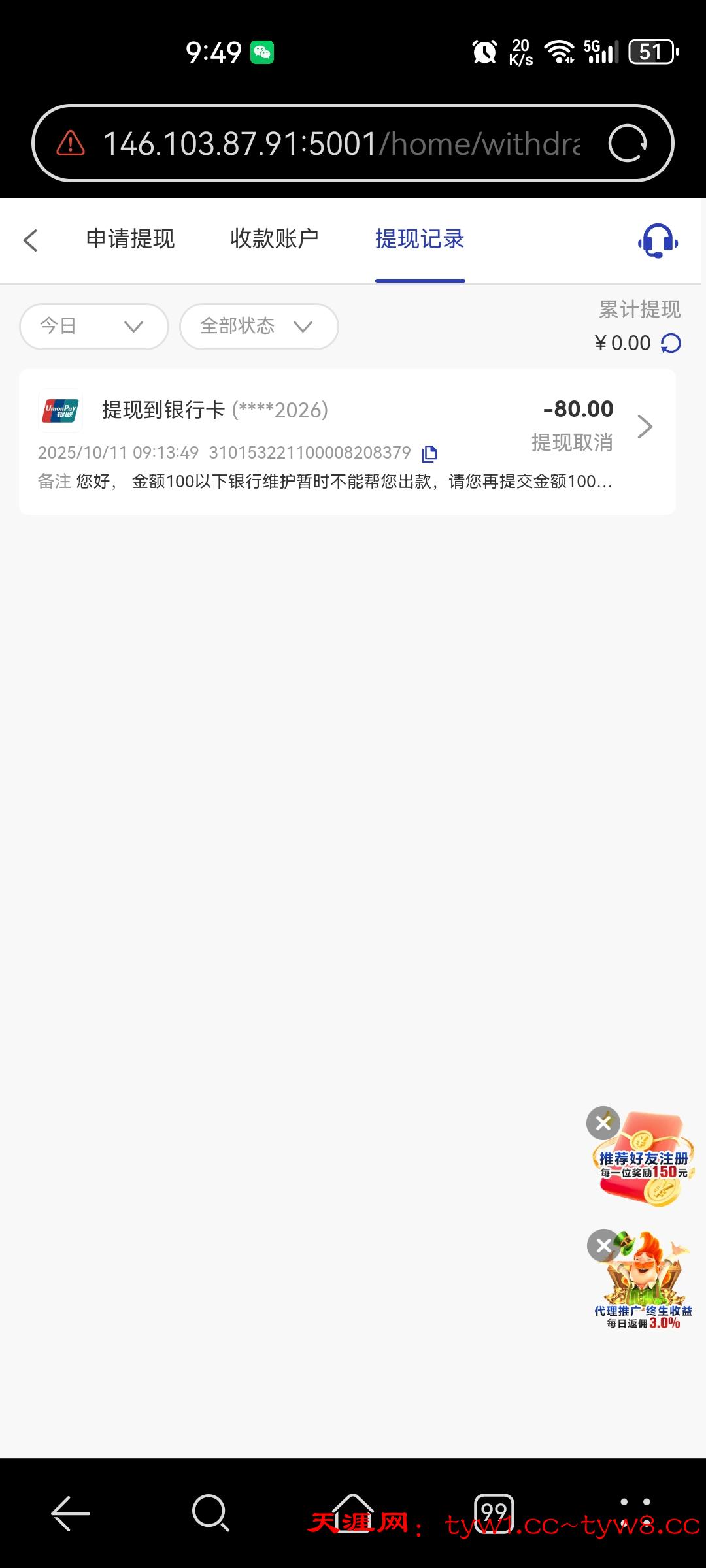The width and height of the screenshot is (706, 1568).
Task: Copy the withdrawal order number
Action: tap(429, 453)
